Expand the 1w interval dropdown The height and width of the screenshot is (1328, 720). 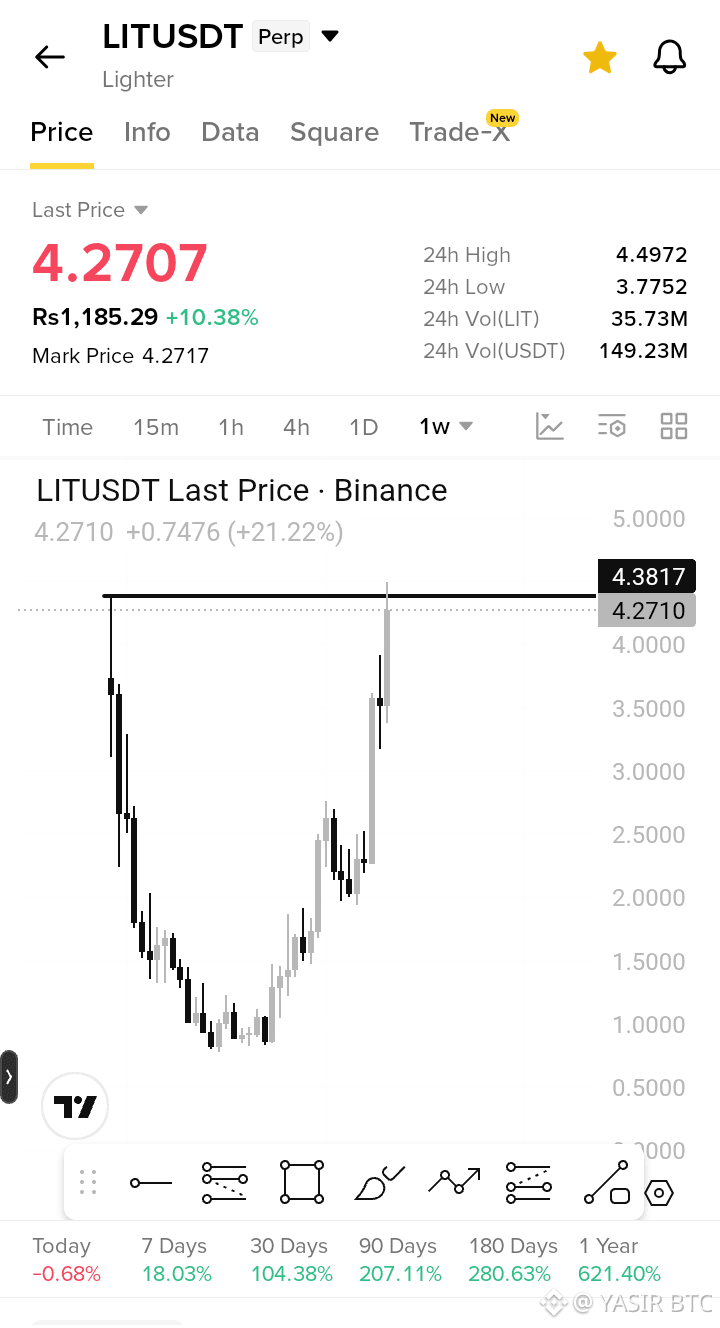point(446,427)
